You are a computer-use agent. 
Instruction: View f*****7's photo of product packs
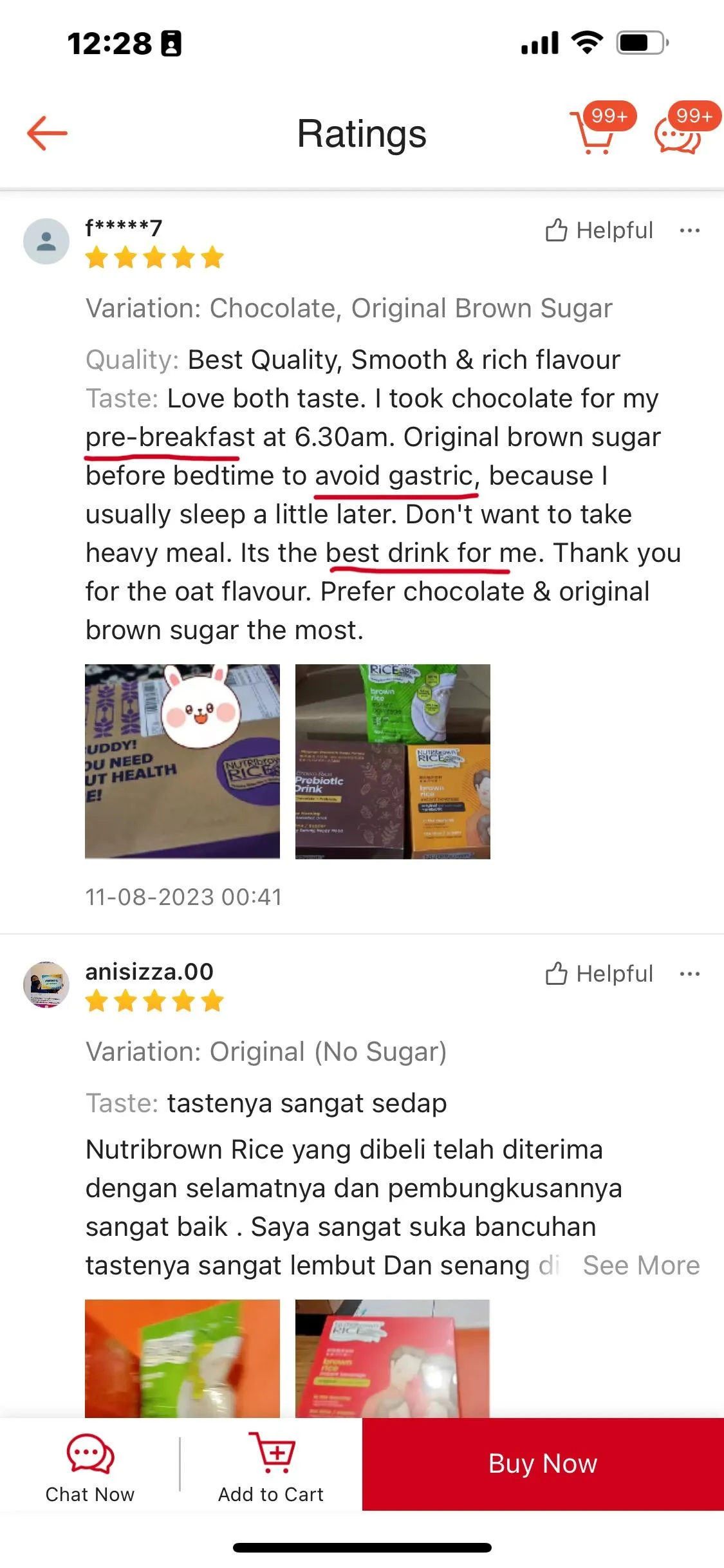coord(393,761)
